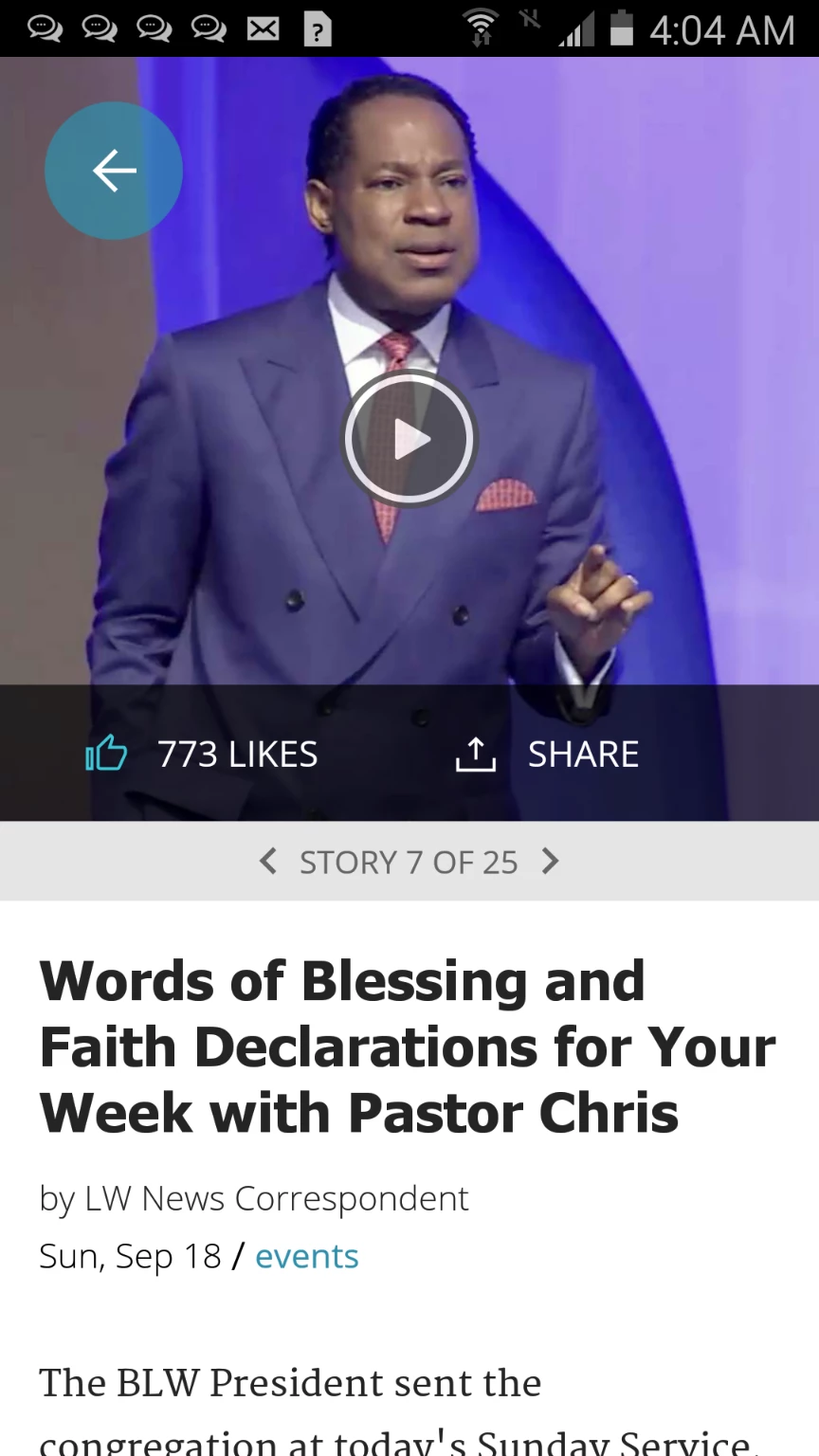Share this story
The height and width of the screenshot is (1456, 819).
click(547, 754)
